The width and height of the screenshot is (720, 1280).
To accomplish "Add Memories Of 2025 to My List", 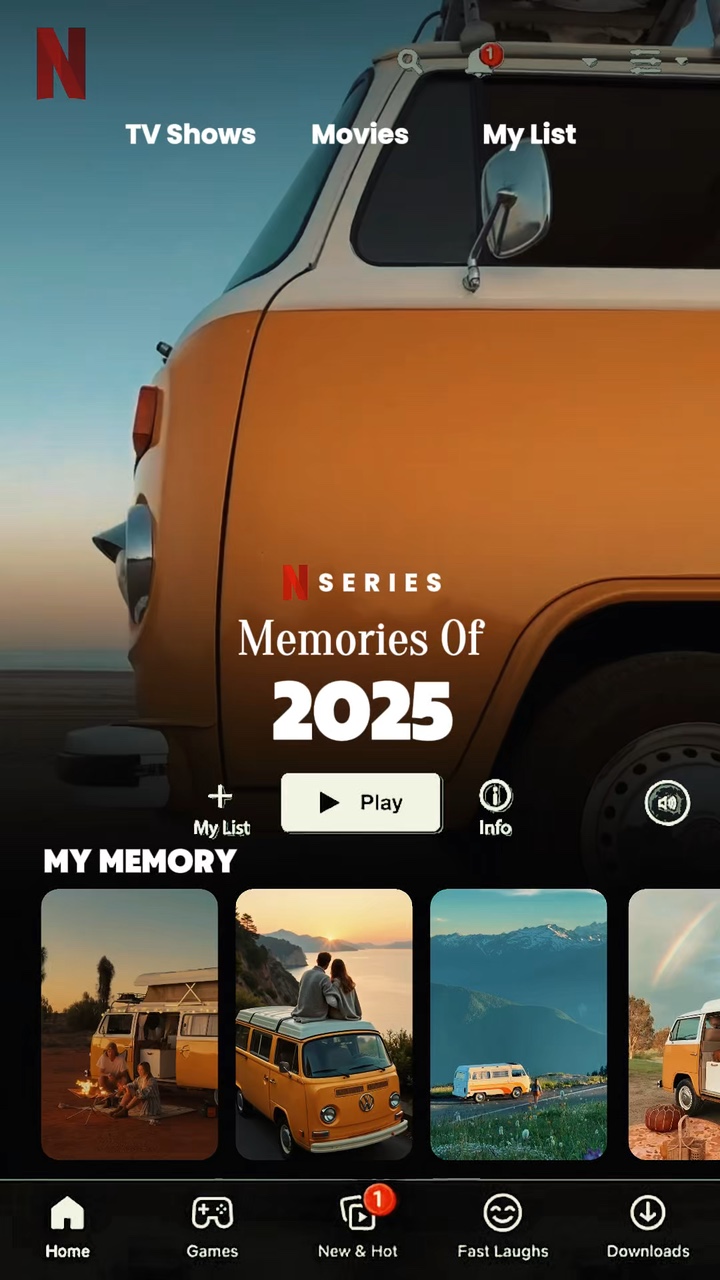I will (221, 810).
